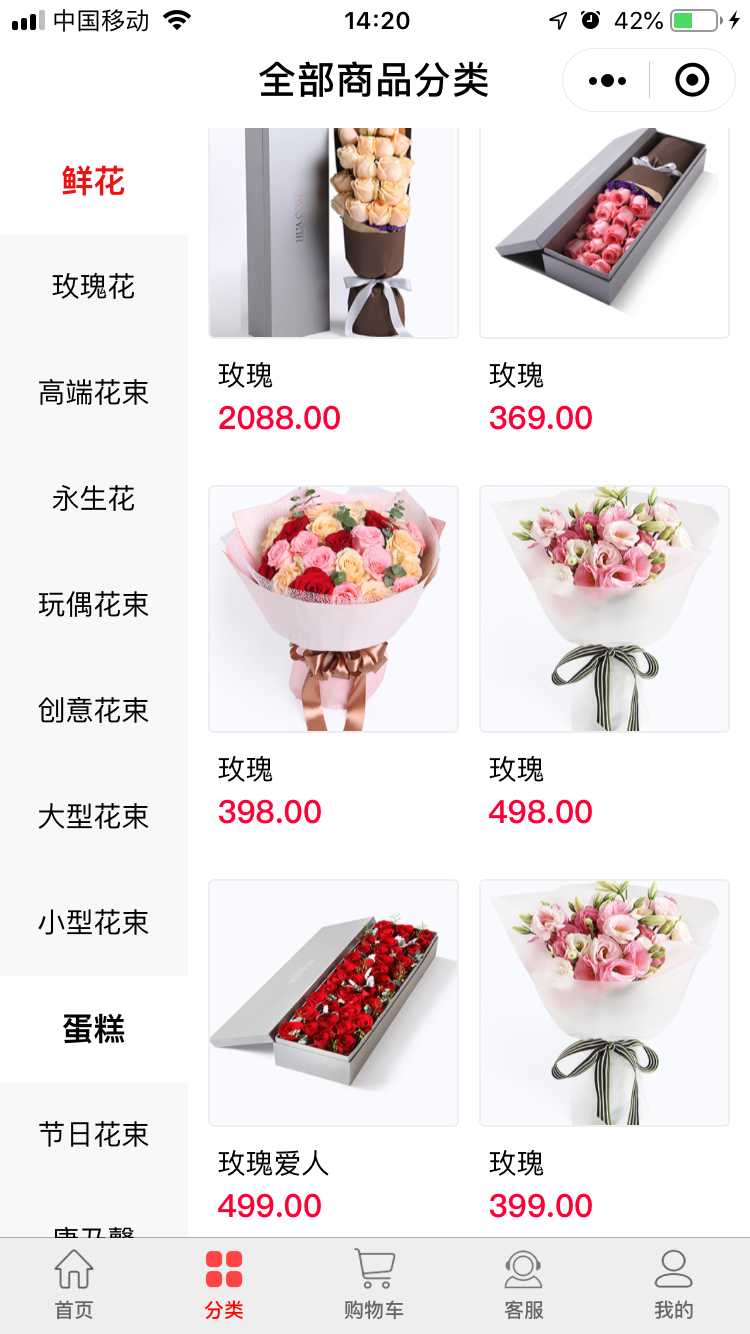Open the 节日花束 subcategory
This screenshot has width=750, height=1334.
coord(93,1135)
